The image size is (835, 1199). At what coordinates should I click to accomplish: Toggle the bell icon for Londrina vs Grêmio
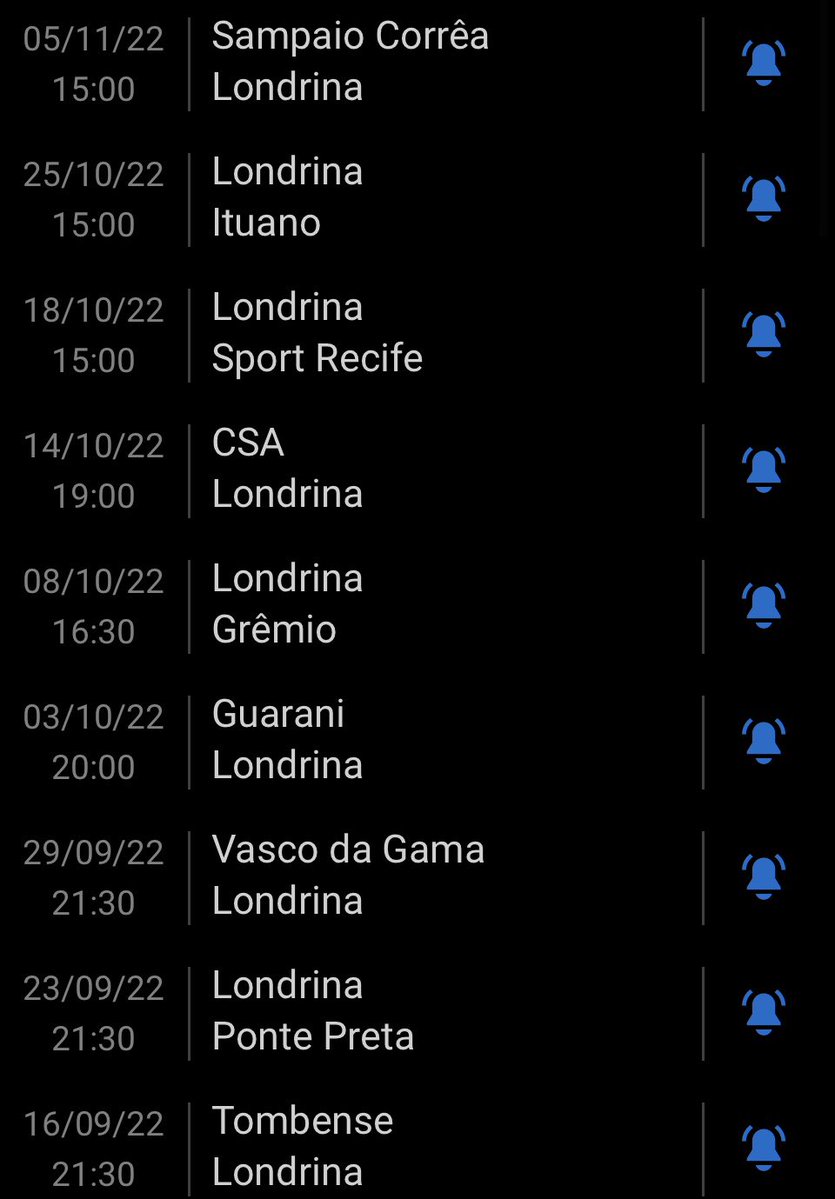pyautogui.click(x=763, y=605)
